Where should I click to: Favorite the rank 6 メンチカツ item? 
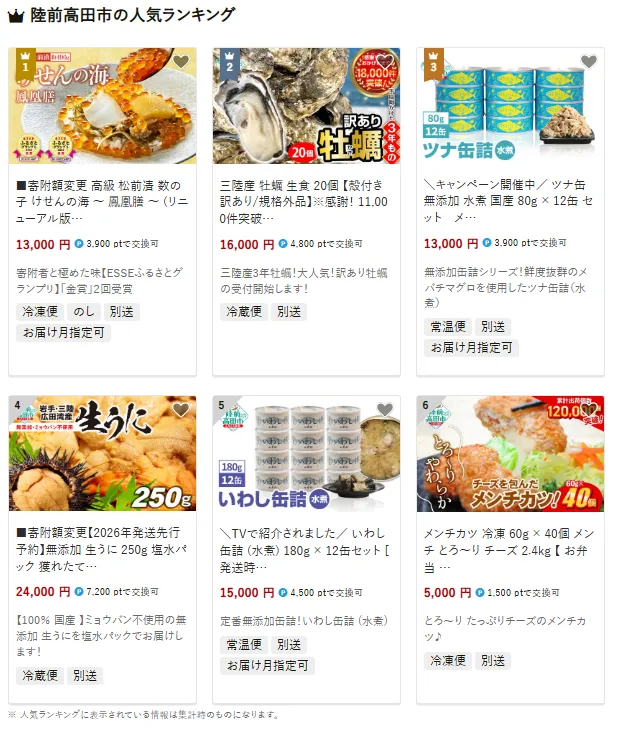[x=588, y=409]
